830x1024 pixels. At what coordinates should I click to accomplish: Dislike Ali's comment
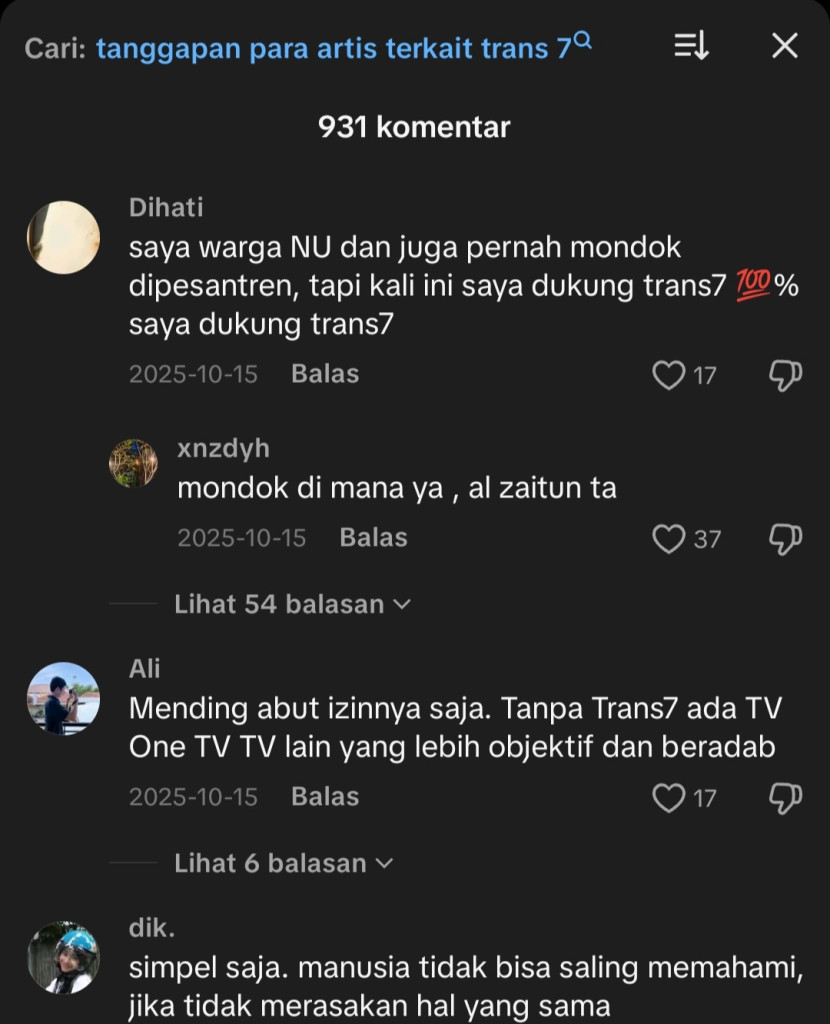785,798
